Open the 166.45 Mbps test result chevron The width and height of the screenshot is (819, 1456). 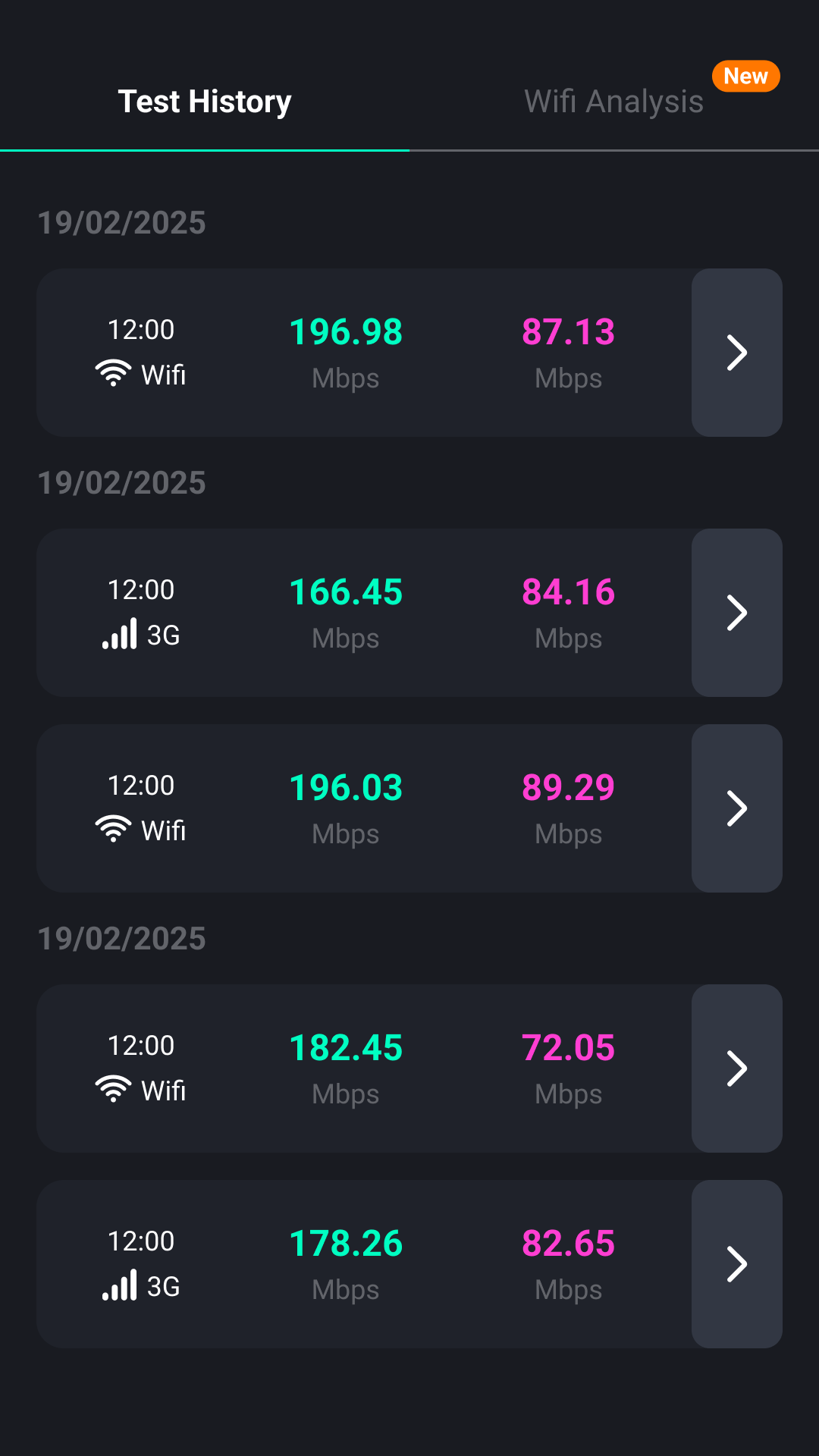[736, 613]
